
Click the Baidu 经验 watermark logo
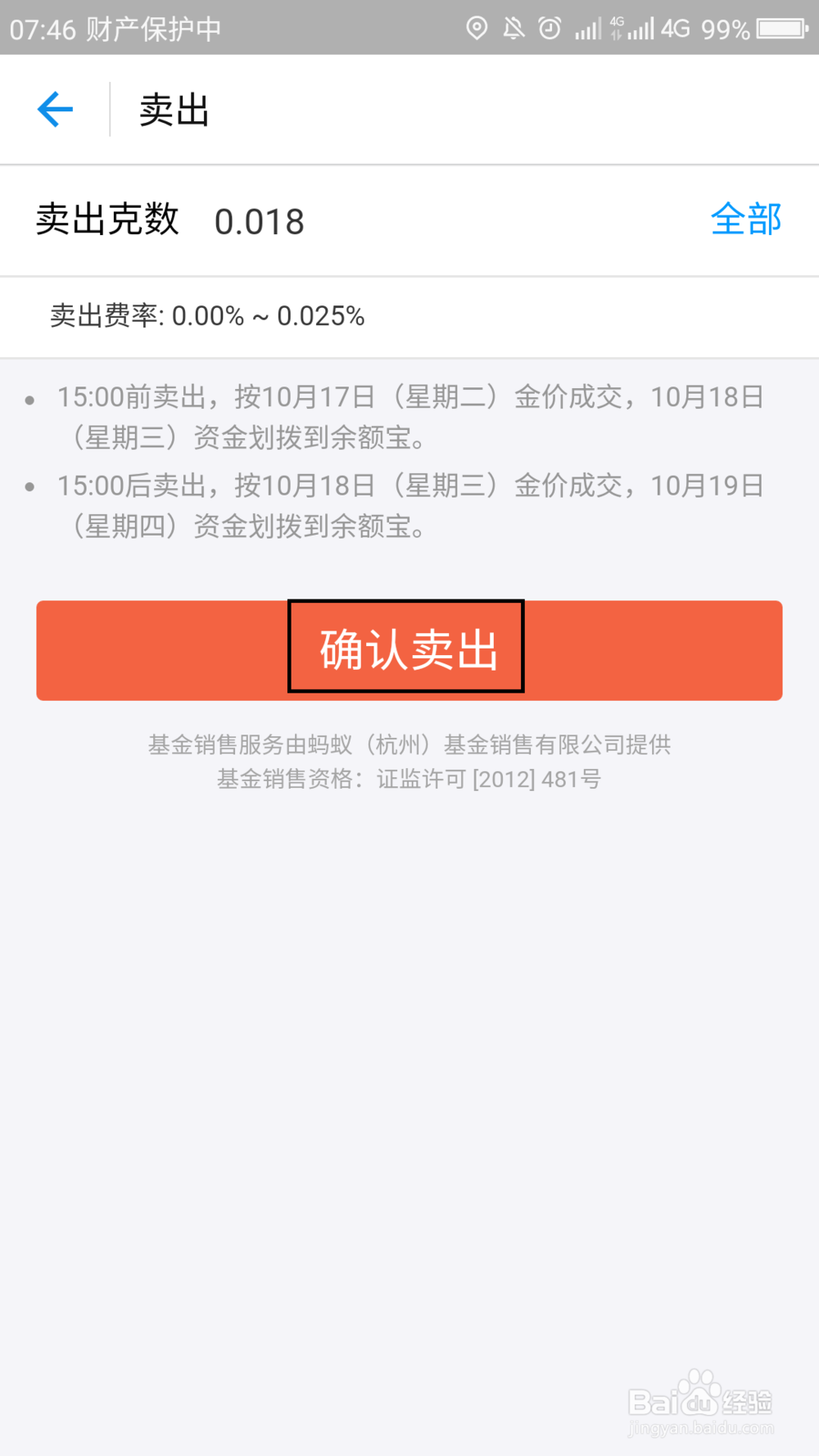(700, 1396)
